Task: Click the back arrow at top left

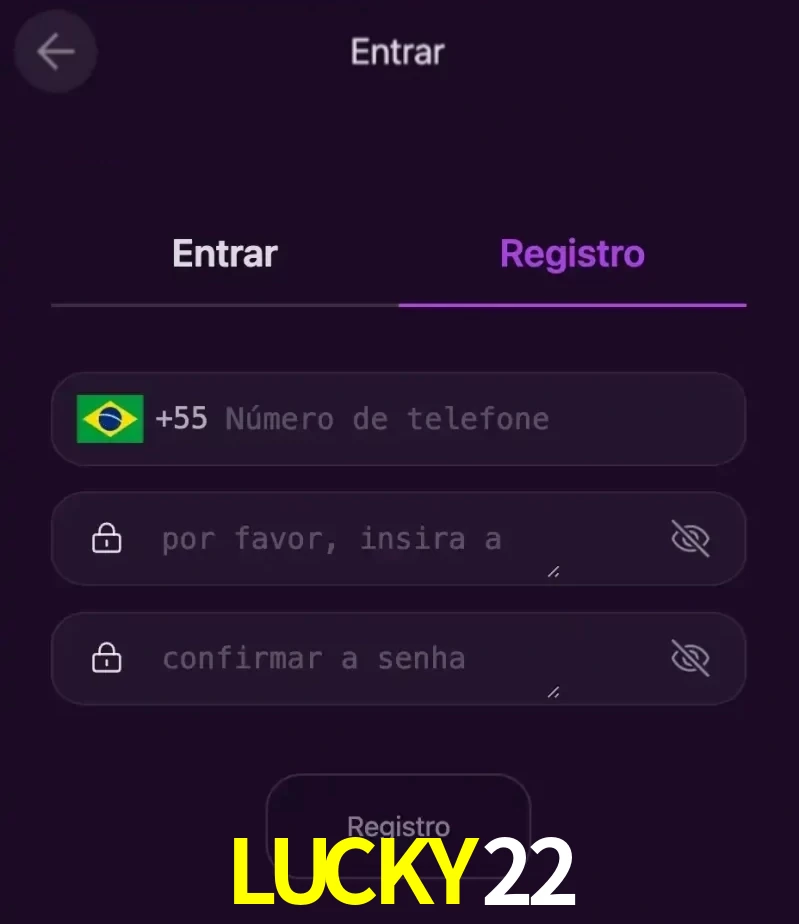Action: click(55, 52)
